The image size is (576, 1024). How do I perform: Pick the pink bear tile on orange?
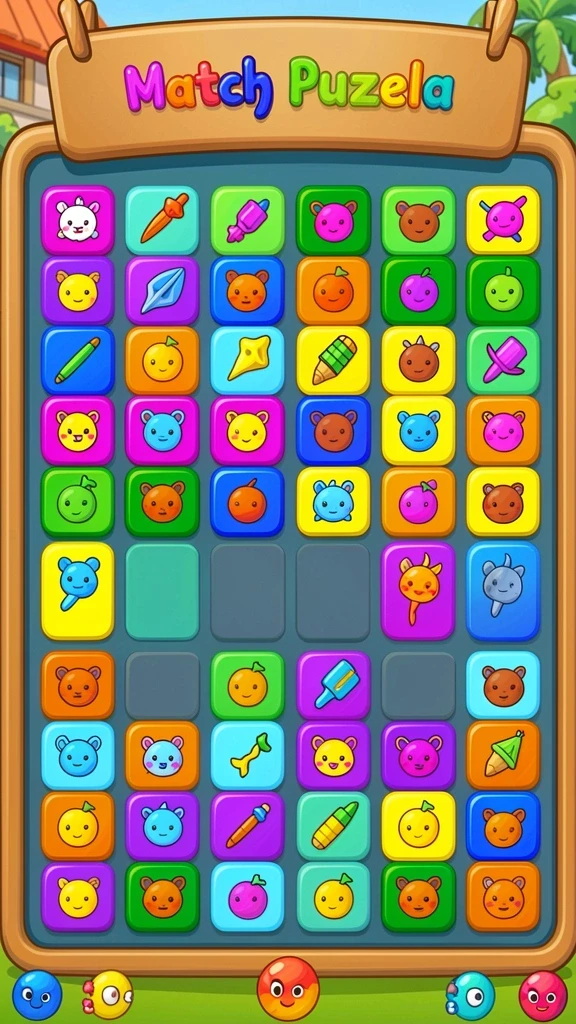coord(503,430)
